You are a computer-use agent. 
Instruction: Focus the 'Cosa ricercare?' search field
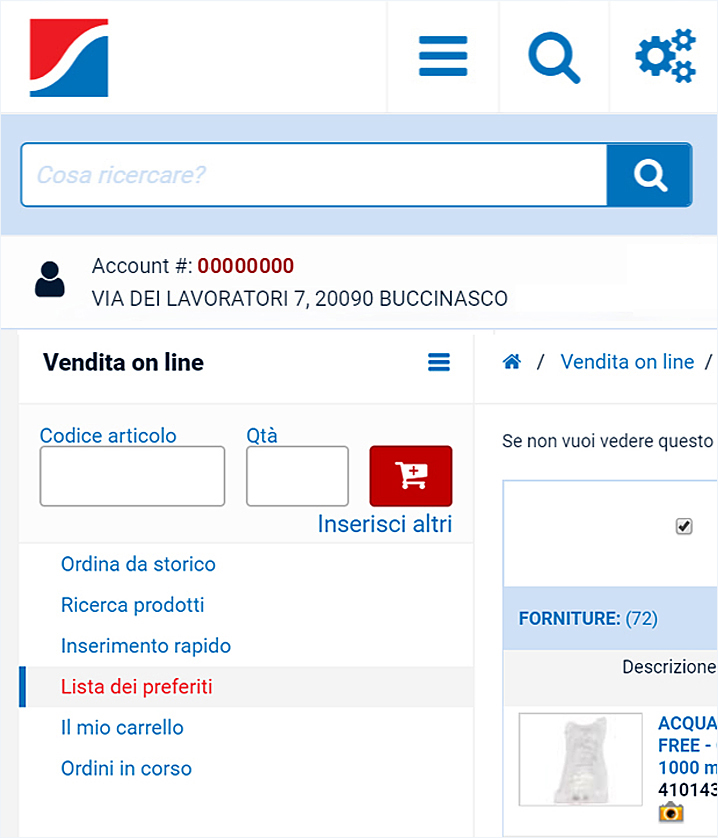point(313,175)
